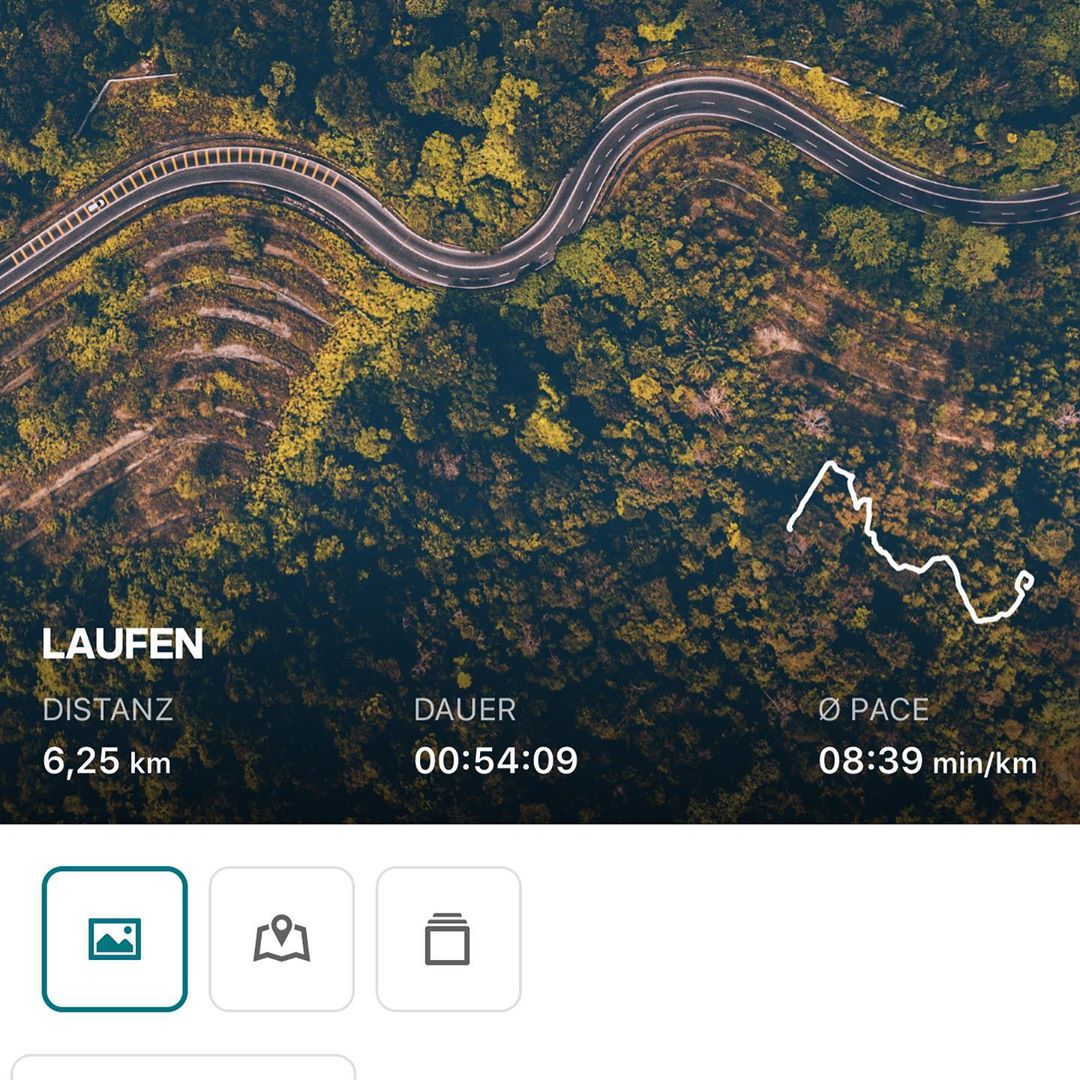Choose the layered template option
Screen dimensions: 1080x1080
[448, 939]
